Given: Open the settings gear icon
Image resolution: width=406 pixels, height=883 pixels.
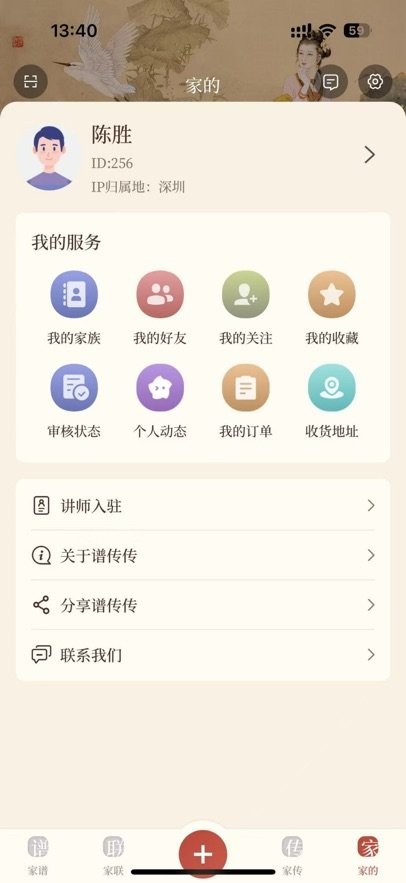Looking at the screenshot, I should tap(375, 82).
